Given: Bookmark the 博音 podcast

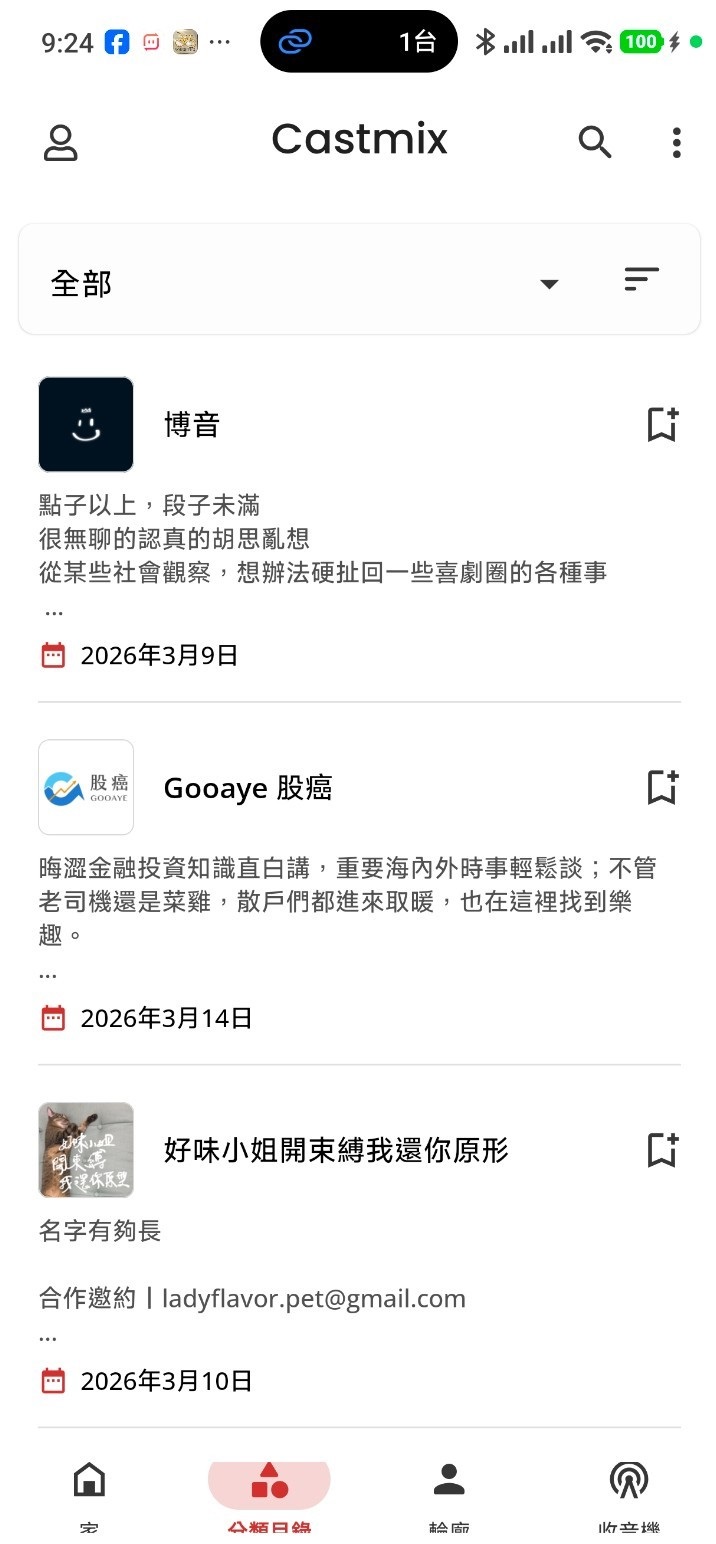Looking at the screenshot, I should click(662, 425).
